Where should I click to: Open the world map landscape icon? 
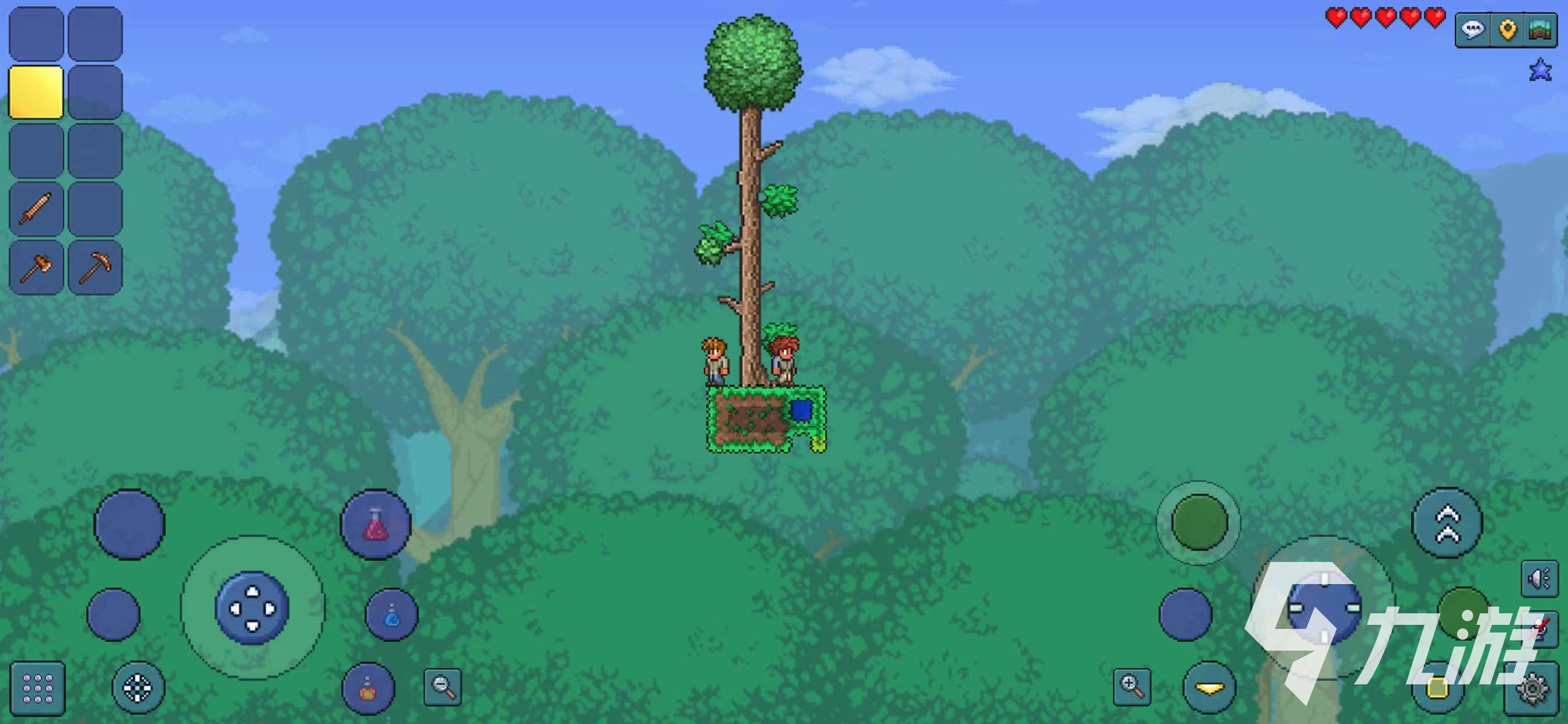tap(1540, 29)
